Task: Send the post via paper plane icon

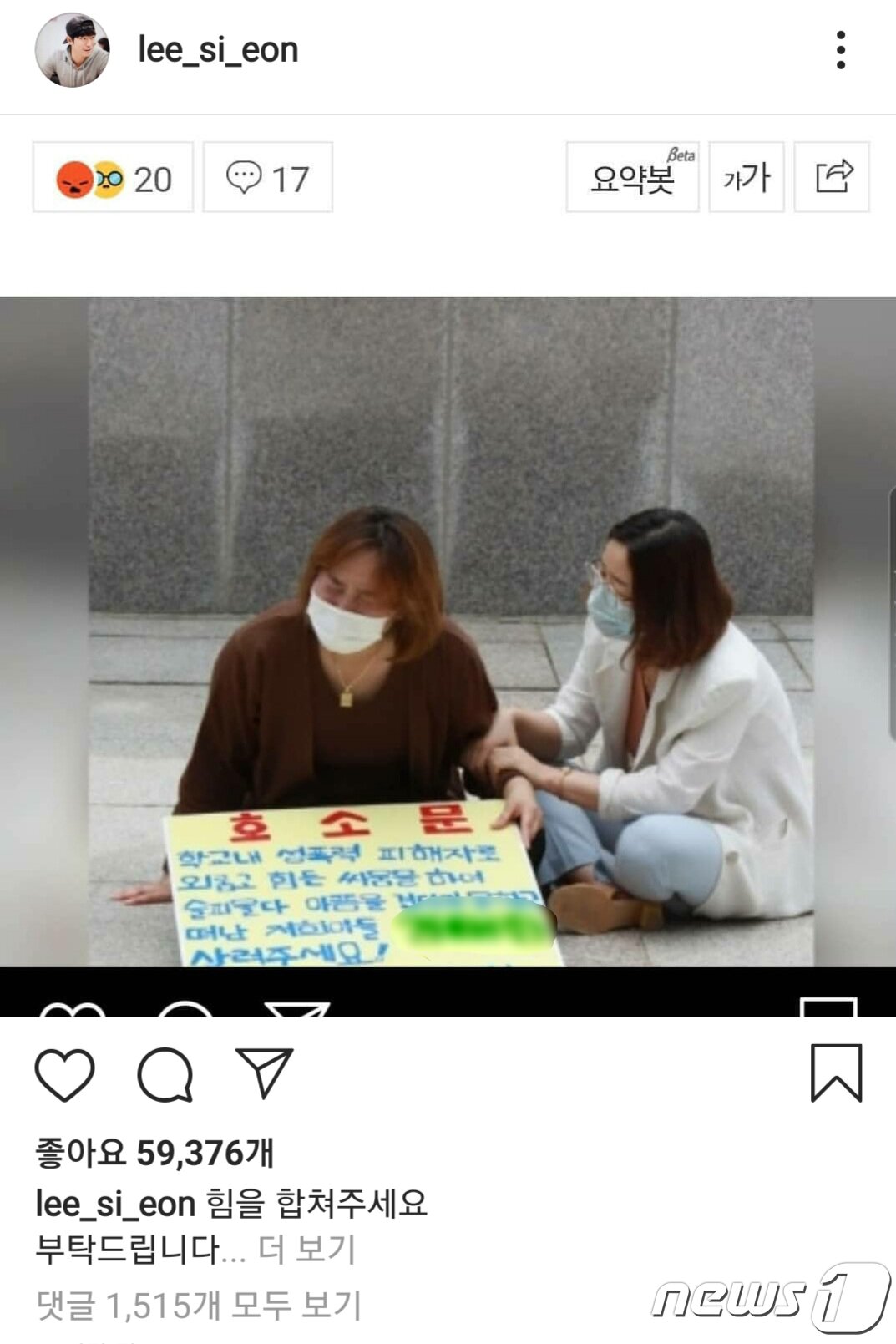Action: [x=265, y=1073]
